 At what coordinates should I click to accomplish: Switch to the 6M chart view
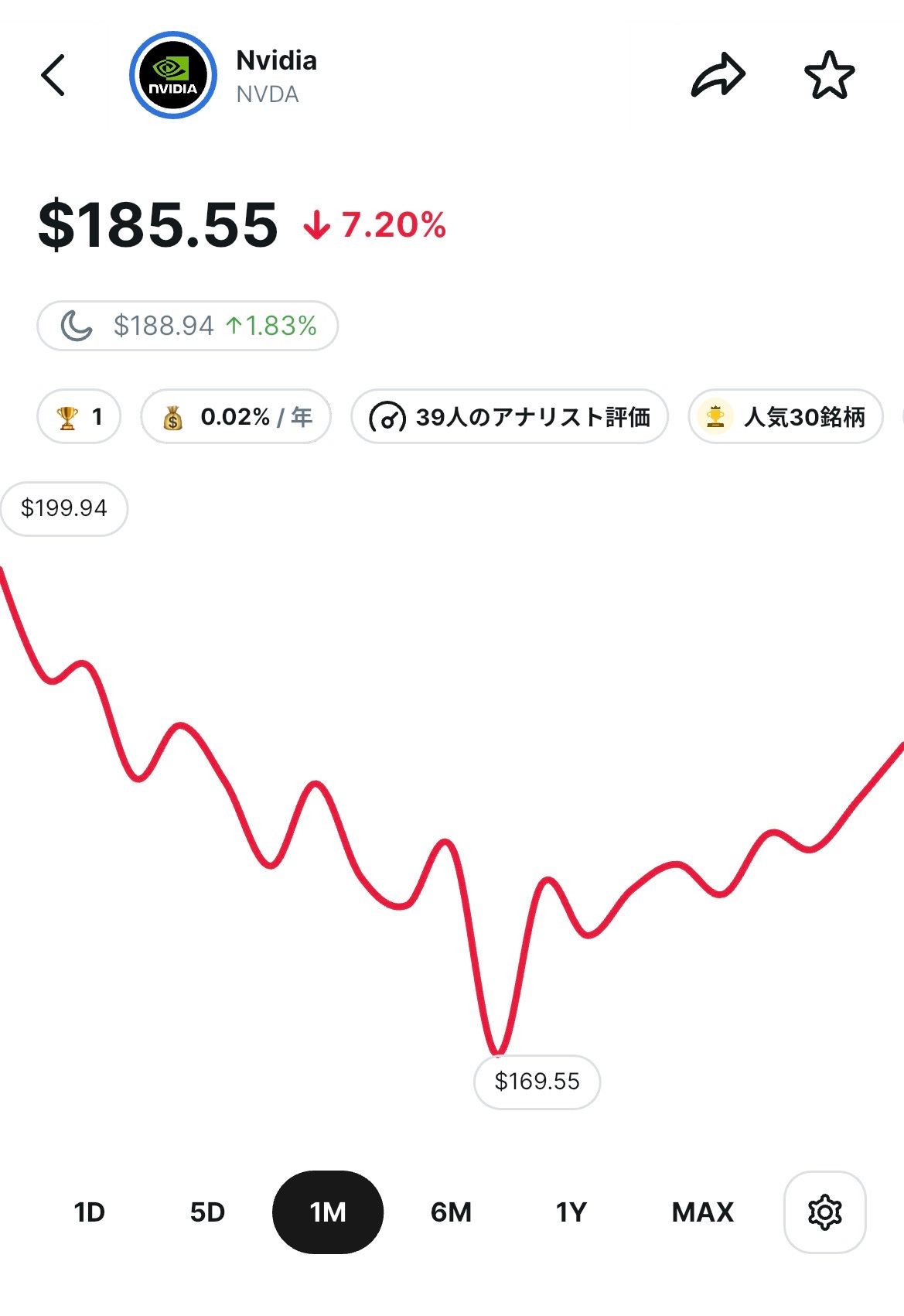(451, 1212)
